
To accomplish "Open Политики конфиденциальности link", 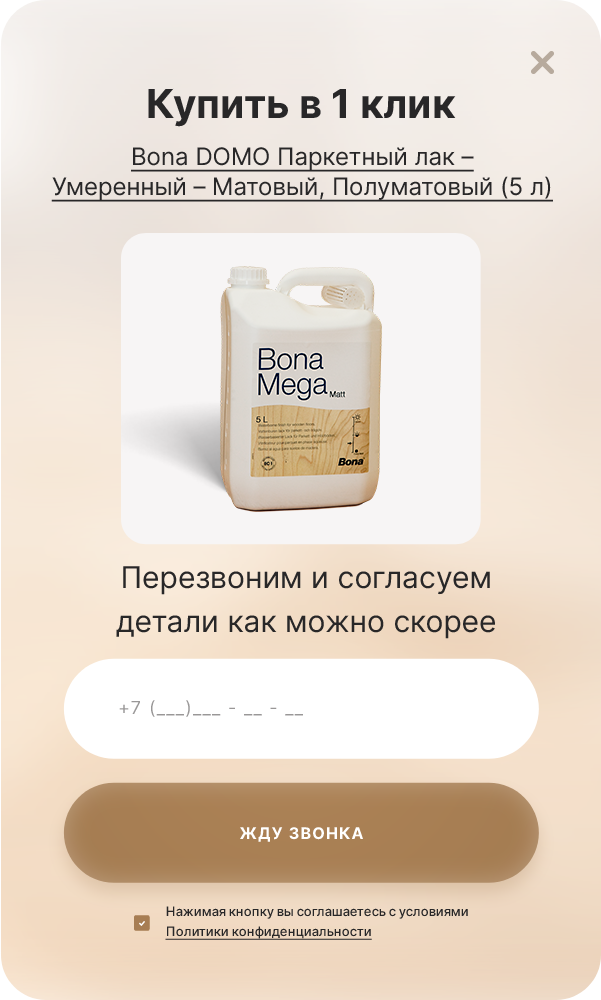I will [x=268, y=932].
